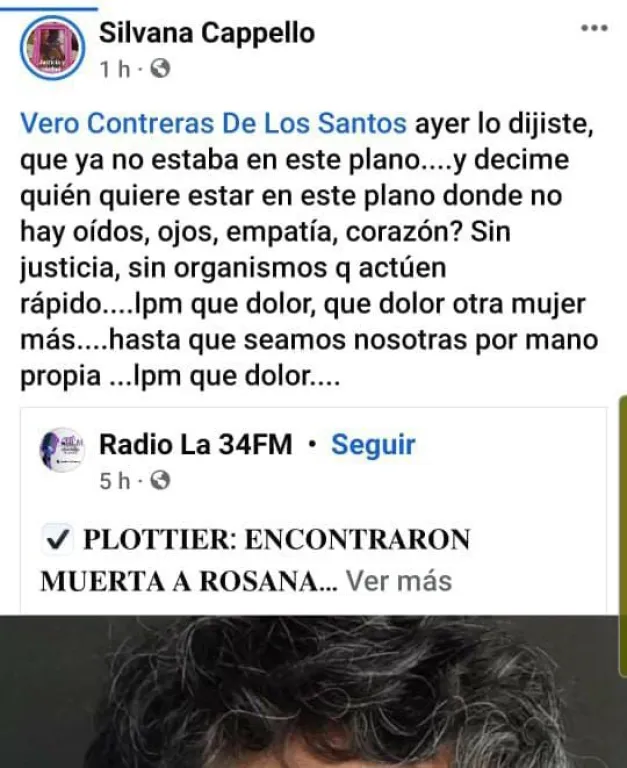This screenshot has width=627, height=768.
Task: Follow Radio La 34FM with Seguir
Action: tap(373, 445)
